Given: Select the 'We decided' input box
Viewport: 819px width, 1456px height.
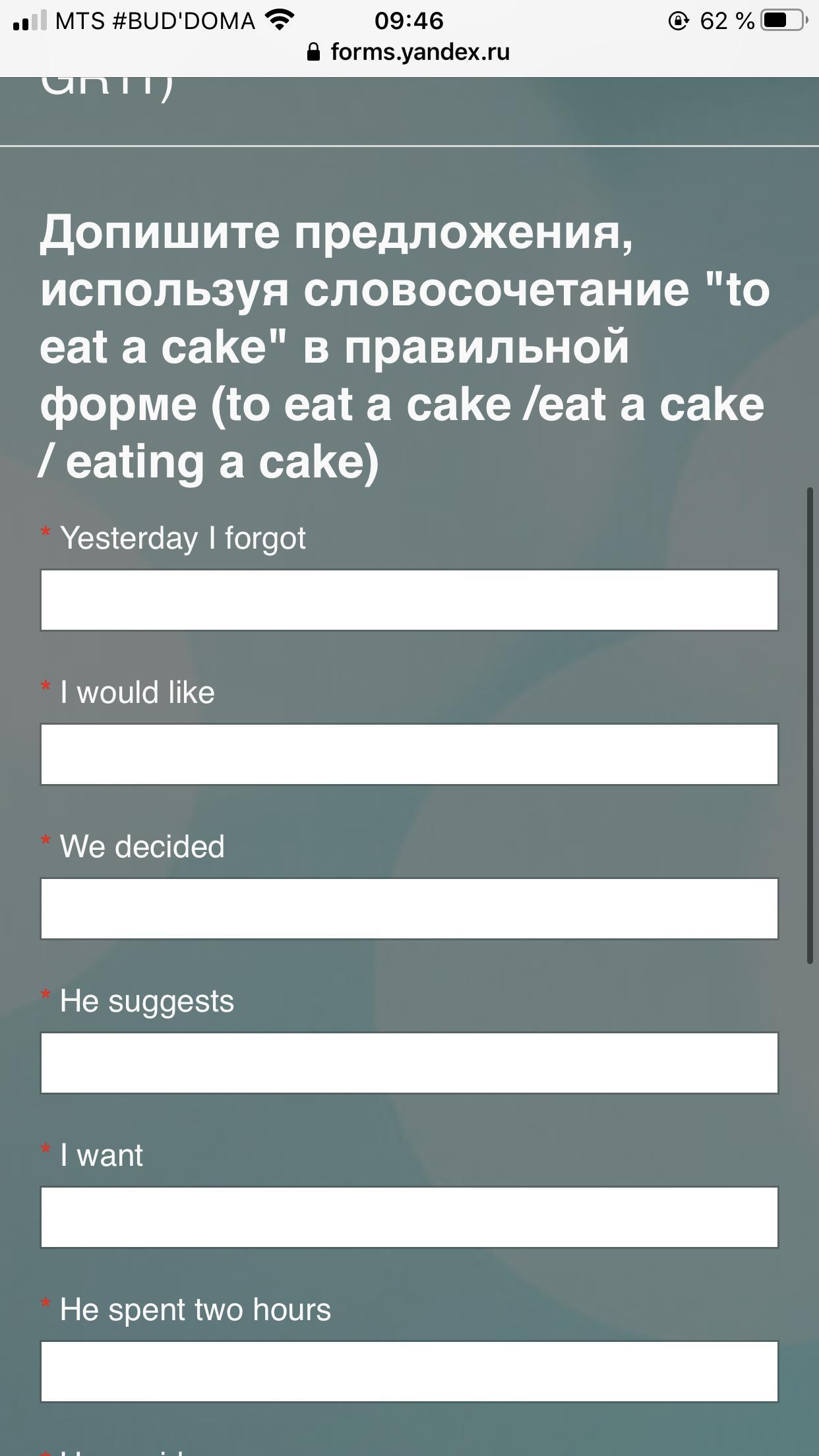Looking at the screenshot, I should point(409,909).
